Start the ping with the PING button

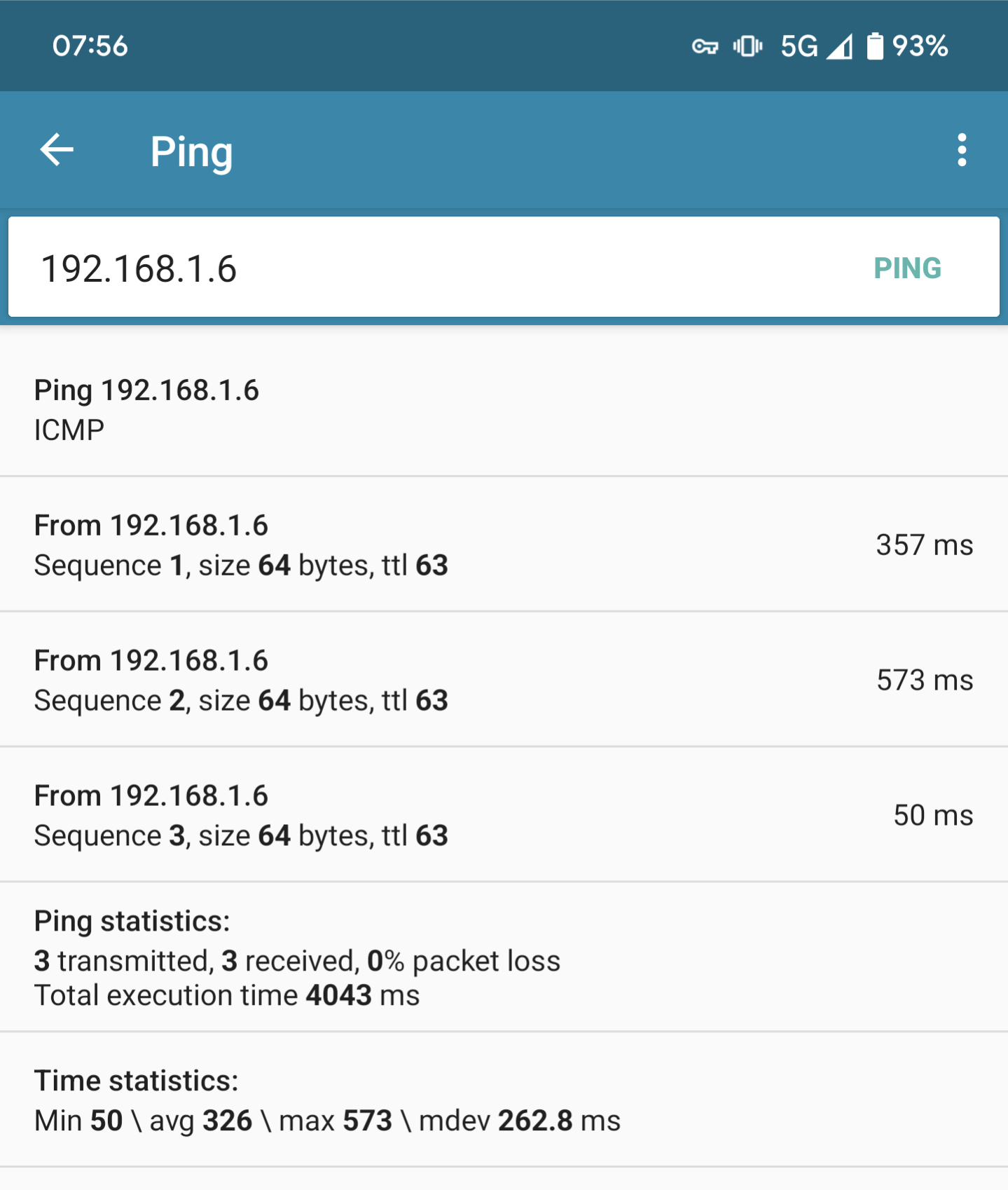click(906, 267)
